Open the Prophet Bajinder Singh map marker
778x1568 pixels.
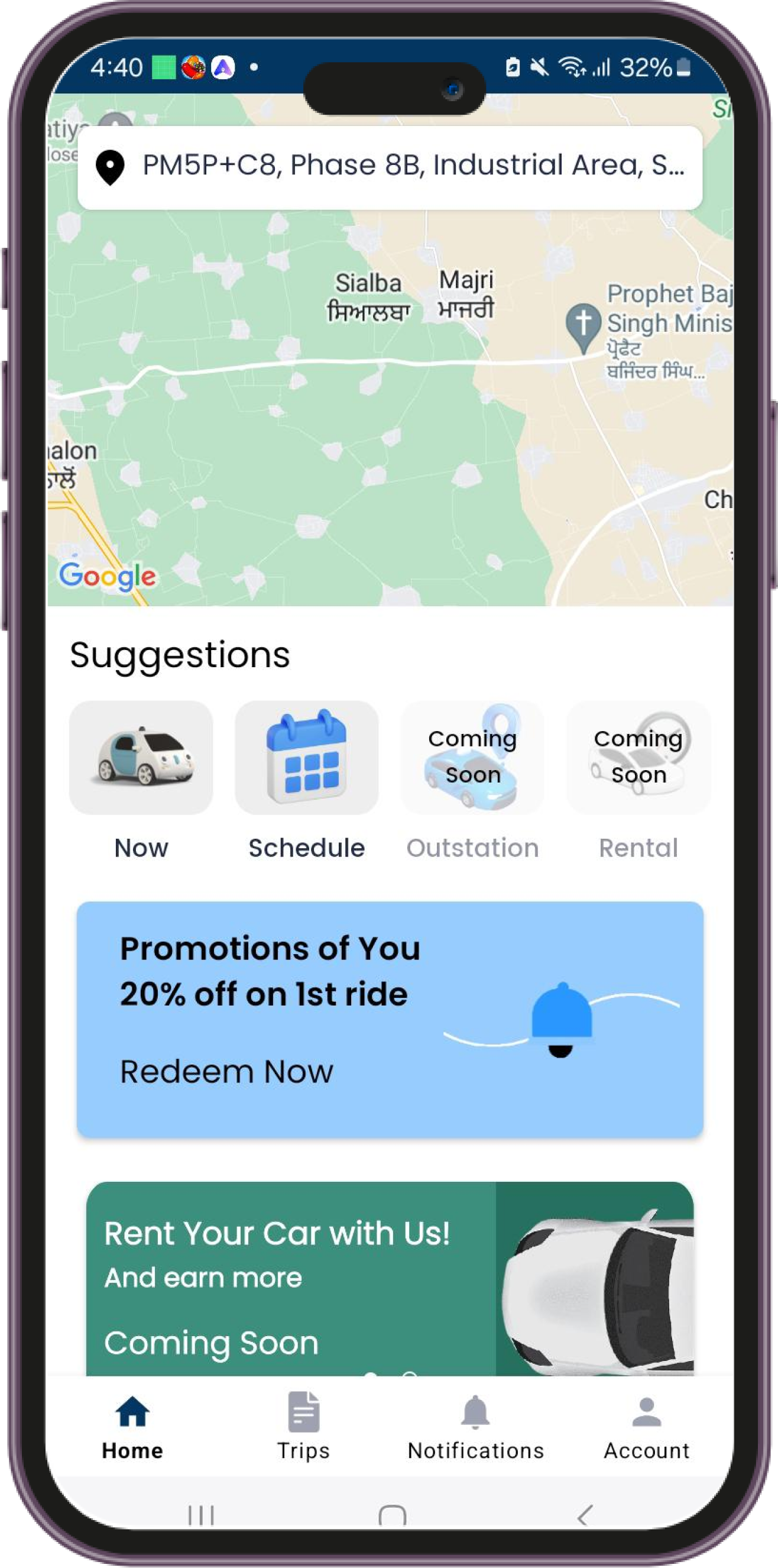(x=583, y=324)
